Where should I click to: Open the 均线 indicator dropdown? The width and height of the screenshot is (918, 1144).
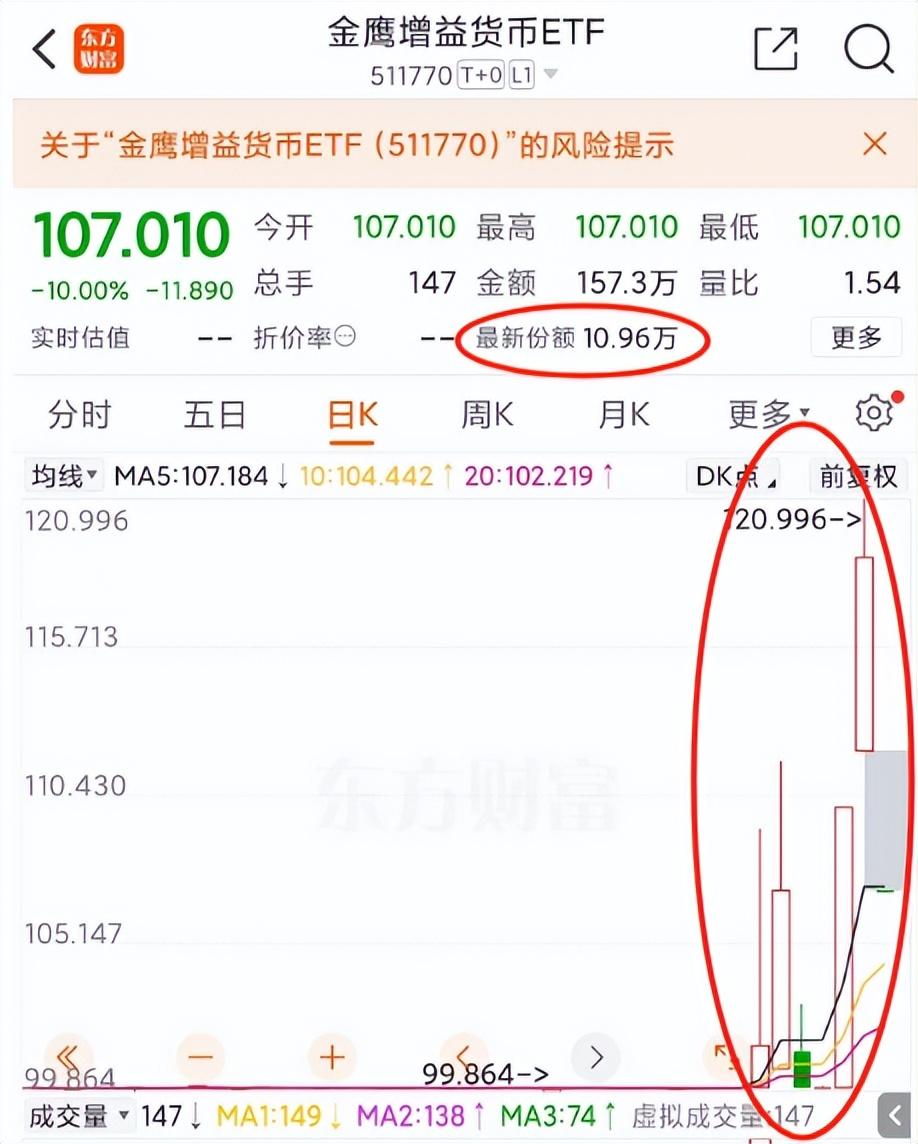64,475
